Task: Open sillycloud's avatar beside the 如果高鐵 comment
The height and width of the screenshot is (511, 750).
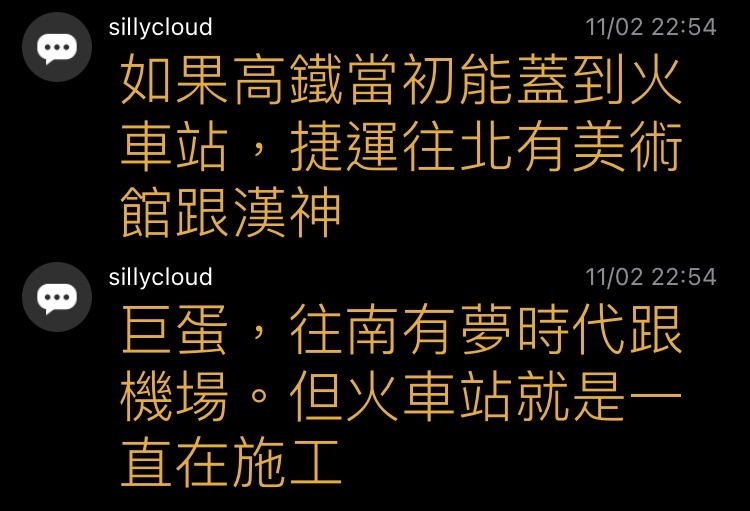Action: click(57, 48)
